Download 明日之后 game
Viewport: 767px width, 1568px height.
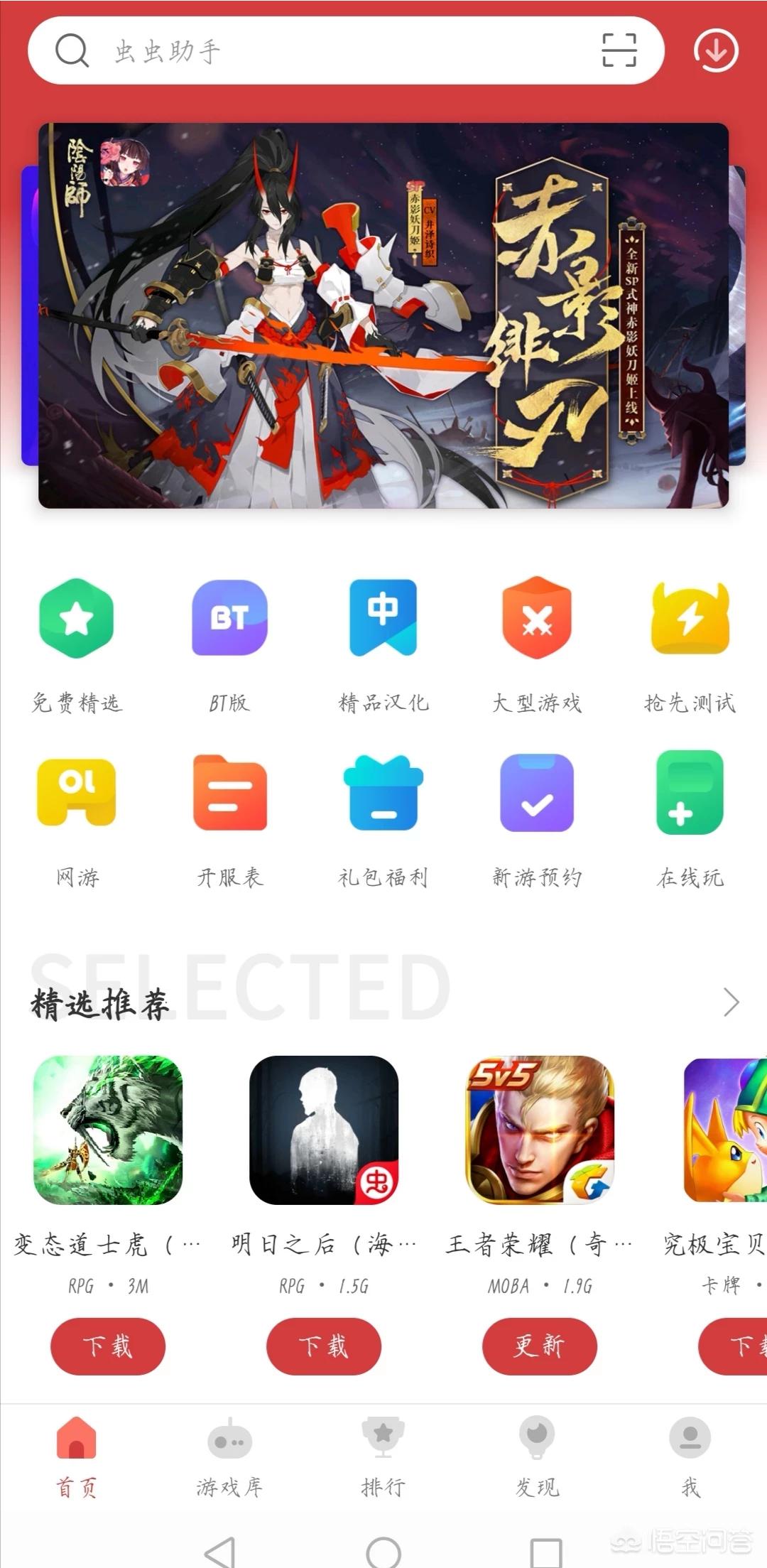[324, 1346]
